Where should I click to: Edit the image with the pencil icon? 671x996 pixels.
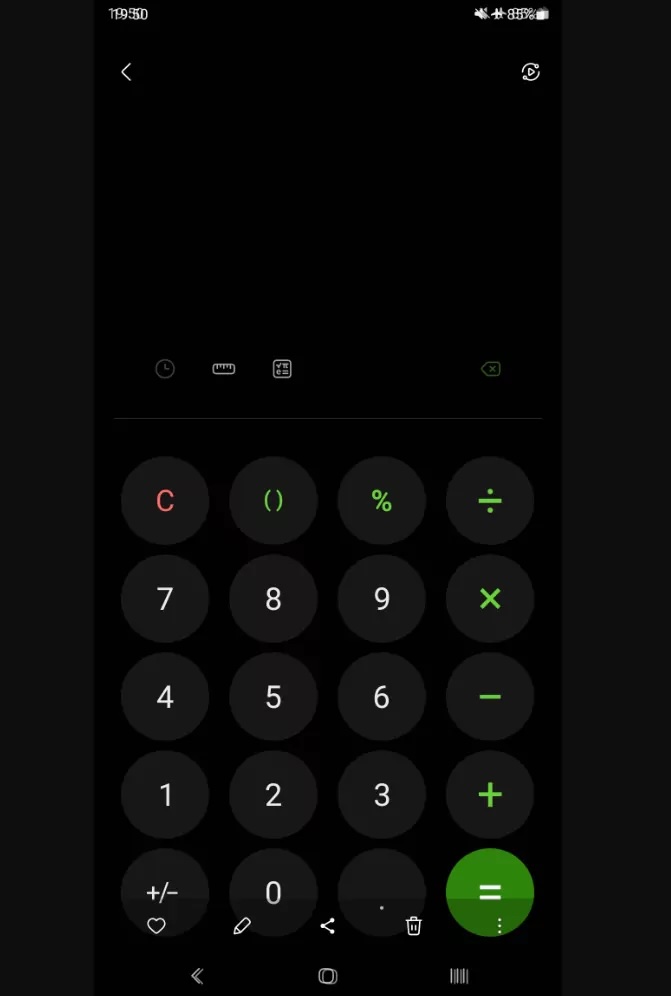point(242,926)
